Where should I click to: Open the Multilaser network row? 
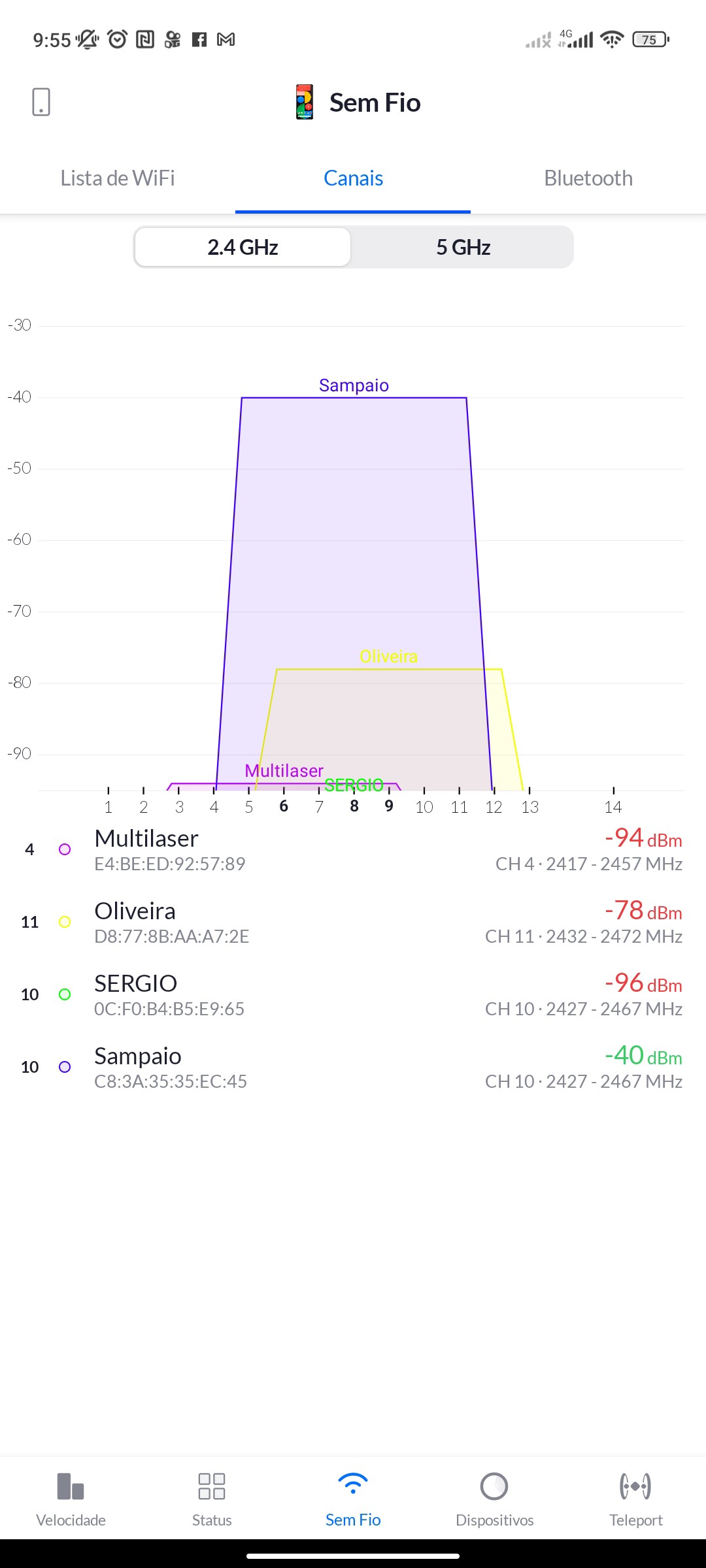click(353, 849)
